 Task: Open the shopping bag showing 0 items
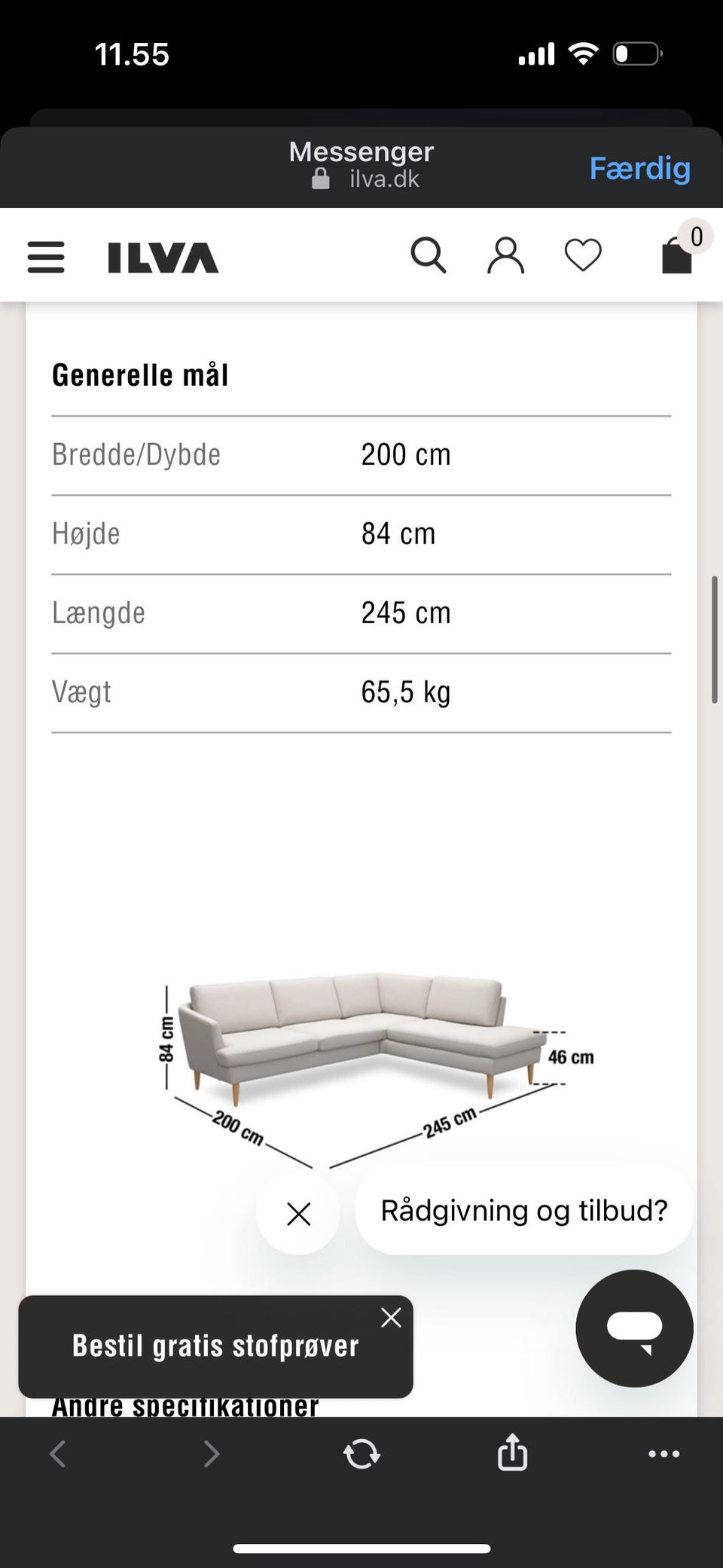tap(676, 256)
